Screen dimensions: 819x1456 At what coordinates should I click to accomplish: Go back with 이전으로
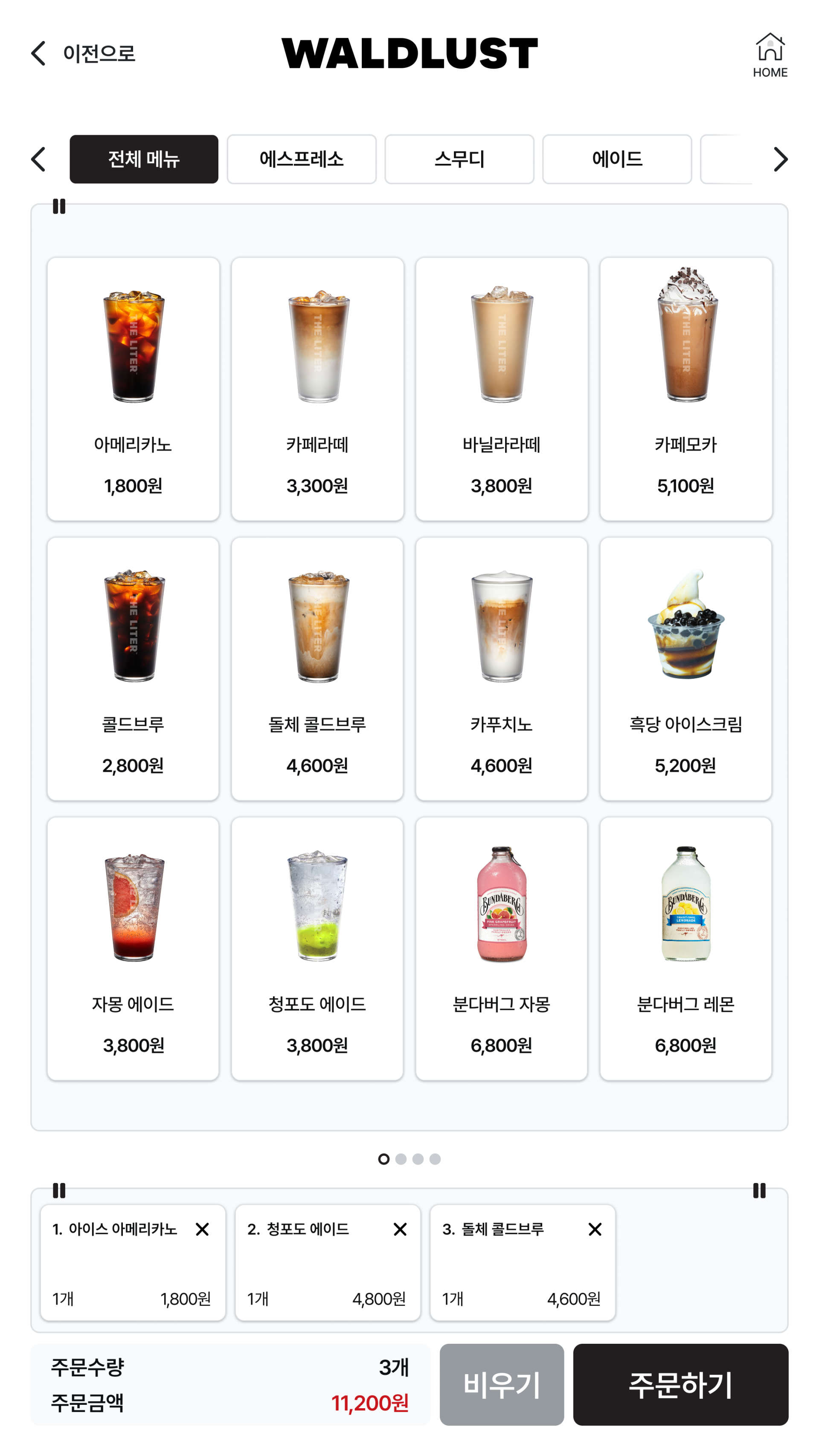[83, 53]
